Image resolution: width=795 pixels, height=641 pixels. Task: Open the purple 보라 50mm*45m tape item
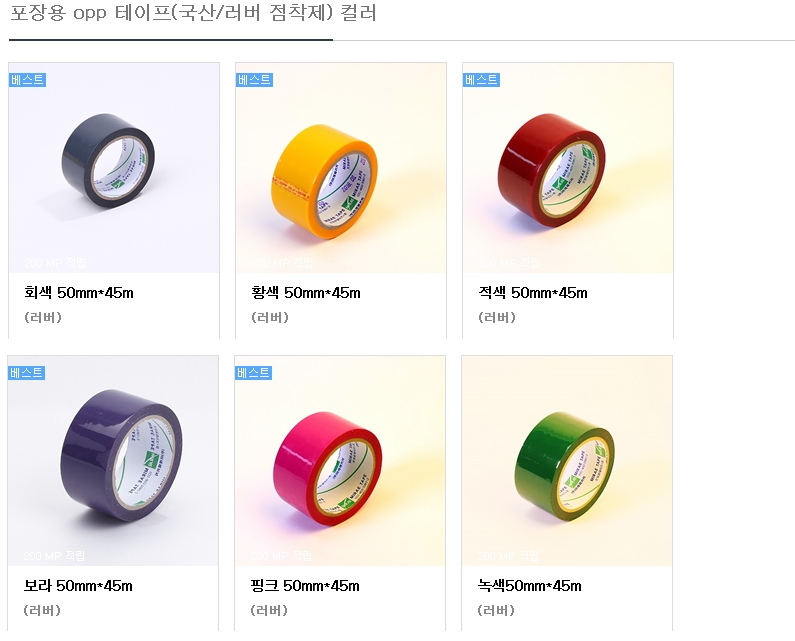click(x=113, y=460)
